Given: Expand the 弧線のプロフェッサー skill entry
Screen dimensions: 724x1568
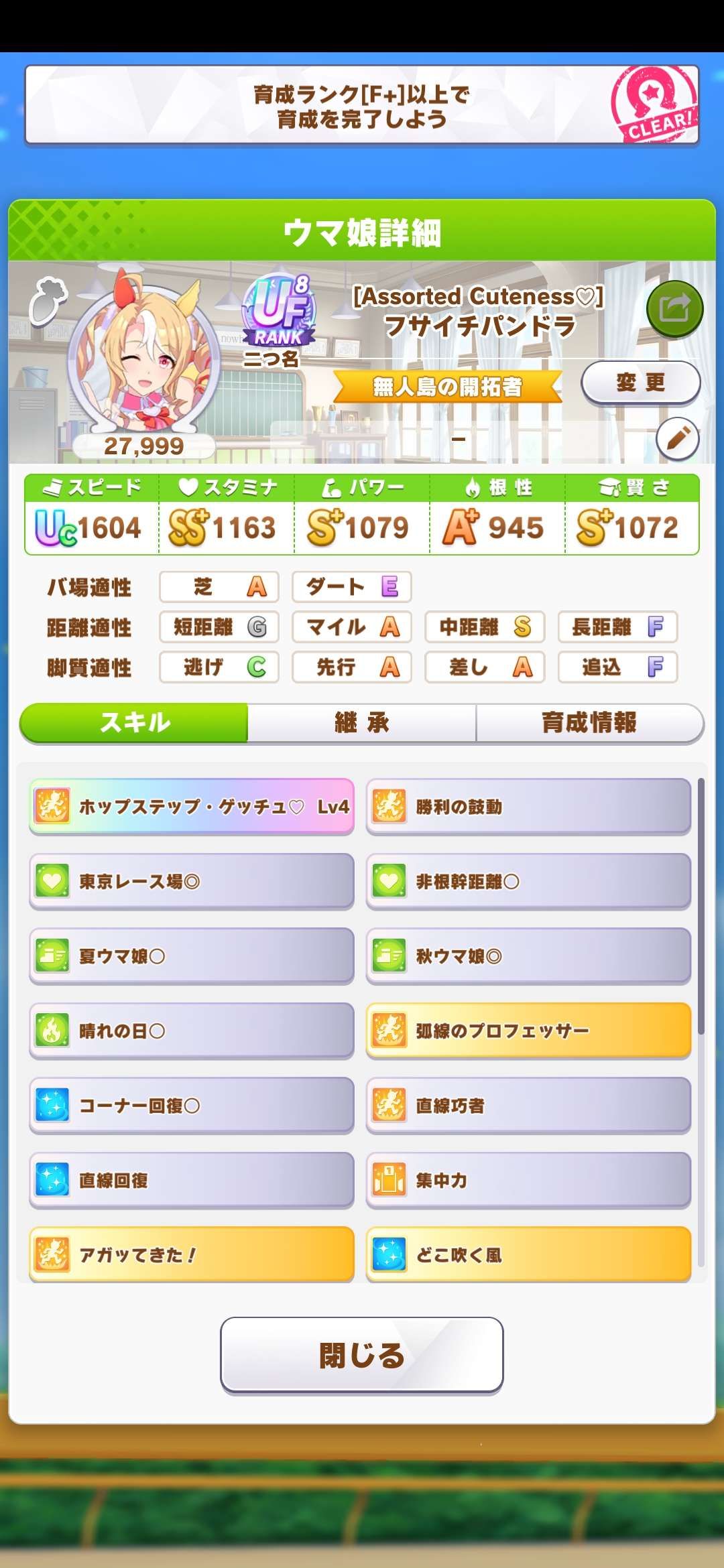Looking at the screenshot, I should (529, 1031).
